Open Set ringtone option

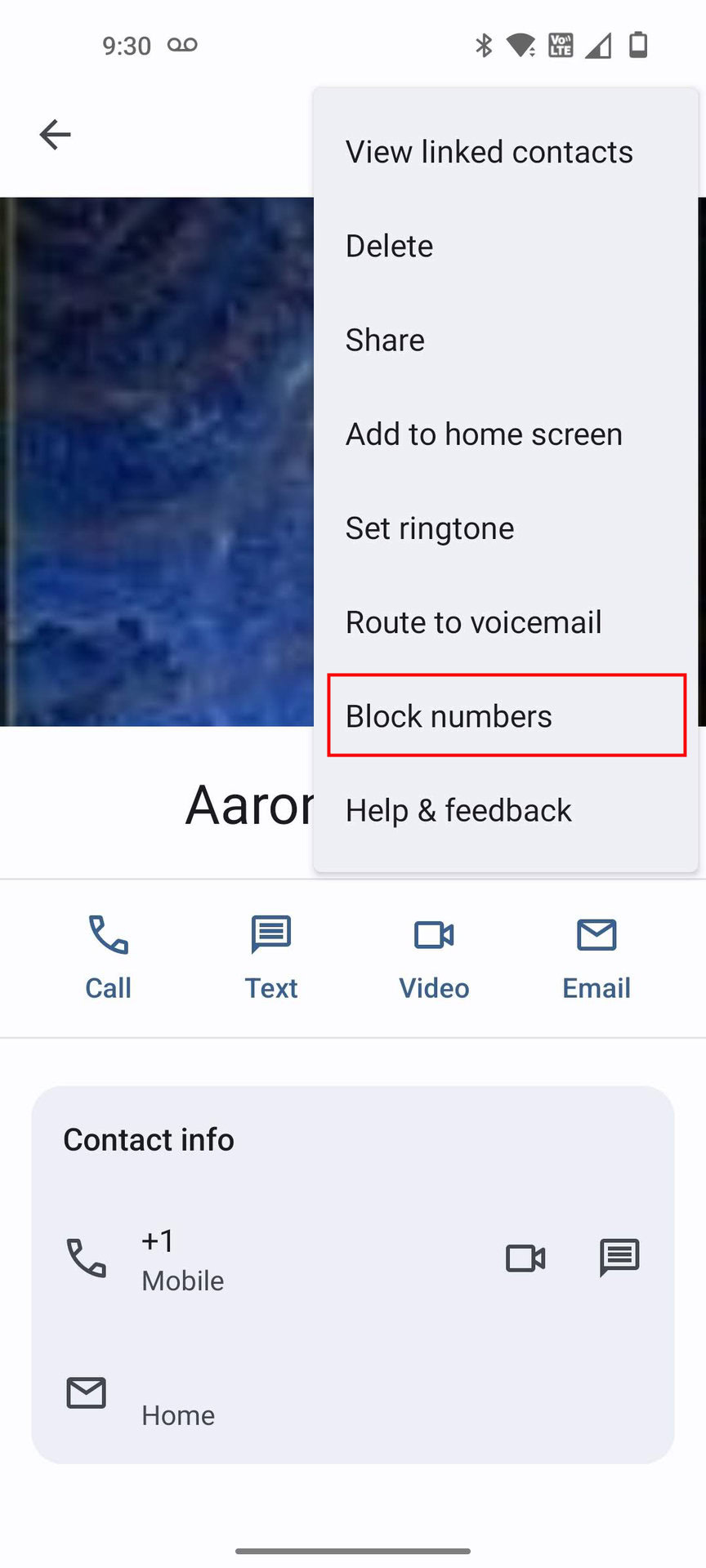[430, 528]
